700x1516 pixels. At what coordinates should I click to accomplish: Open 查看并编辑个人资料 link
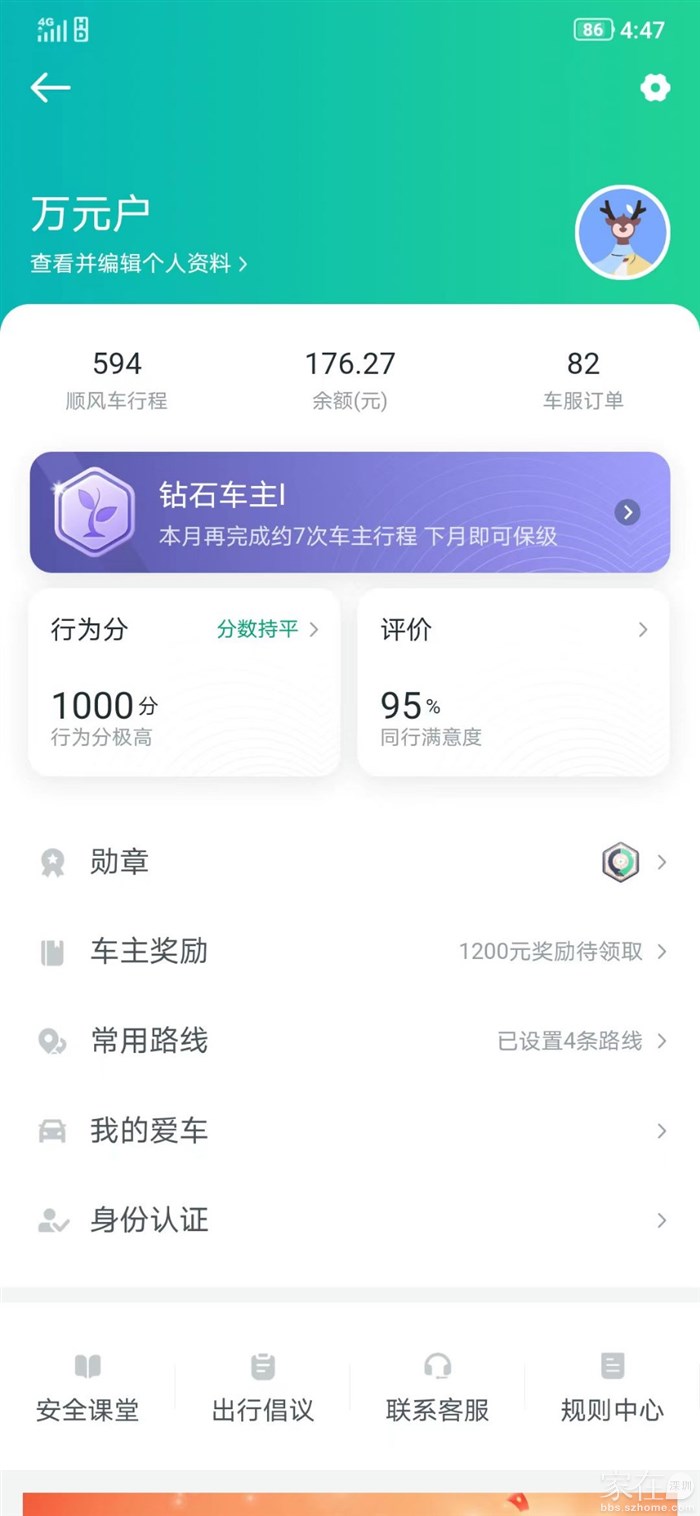(x=139, y=264)
